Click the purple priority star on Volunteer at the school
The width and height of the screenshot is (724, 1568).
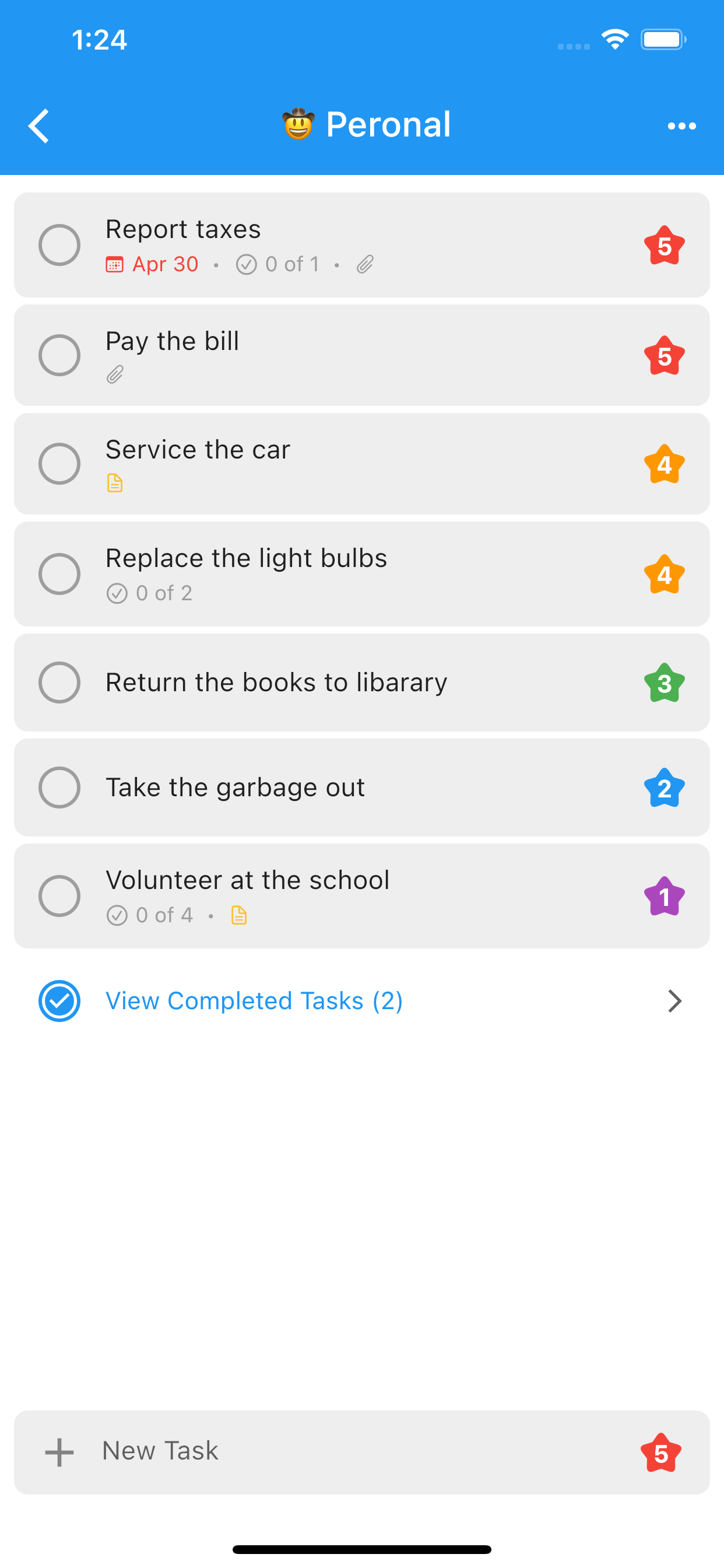click(x=665, y=895)
